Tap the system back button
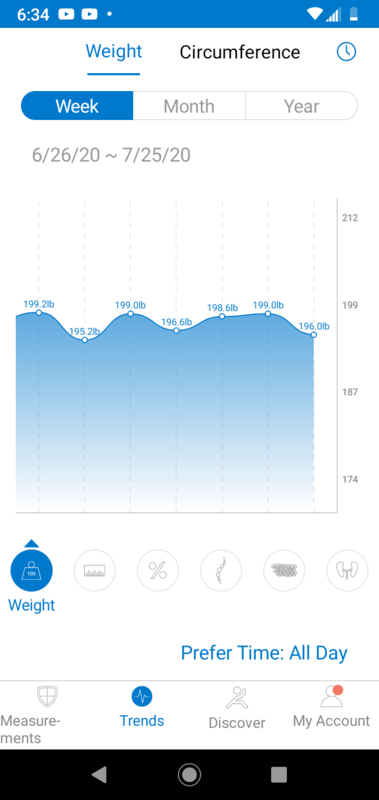 pos(99,775)
